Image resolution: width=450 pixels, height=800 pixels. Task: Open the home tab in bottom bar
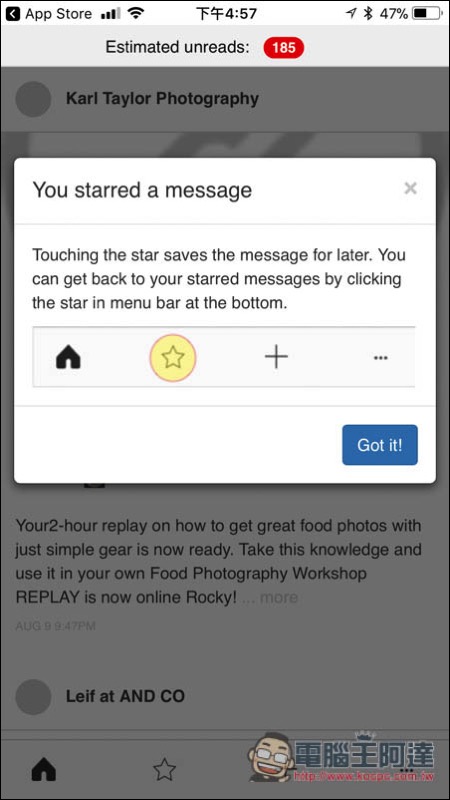tap(44, 769)
